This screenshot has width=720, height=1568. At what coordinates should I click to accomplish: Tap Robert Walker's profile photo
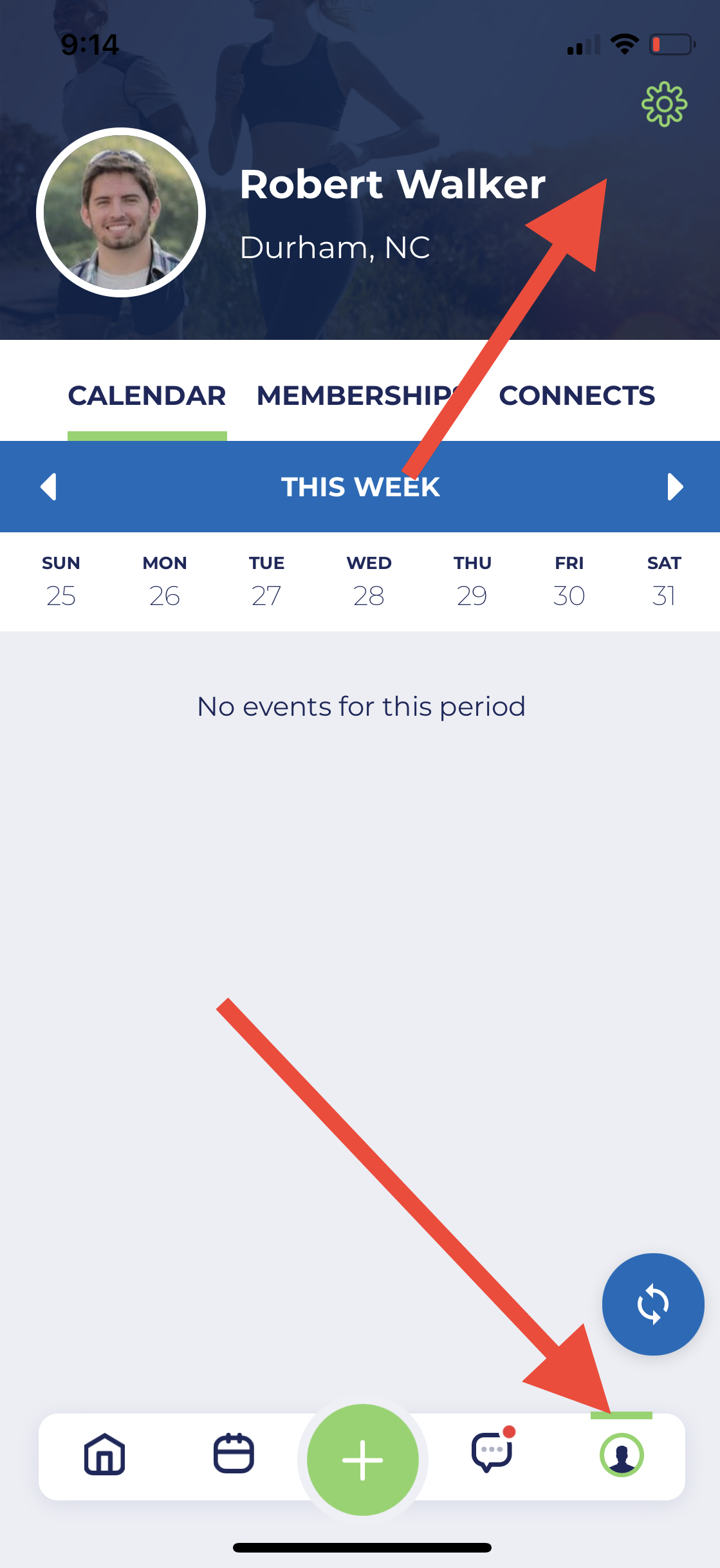point(121,212)
